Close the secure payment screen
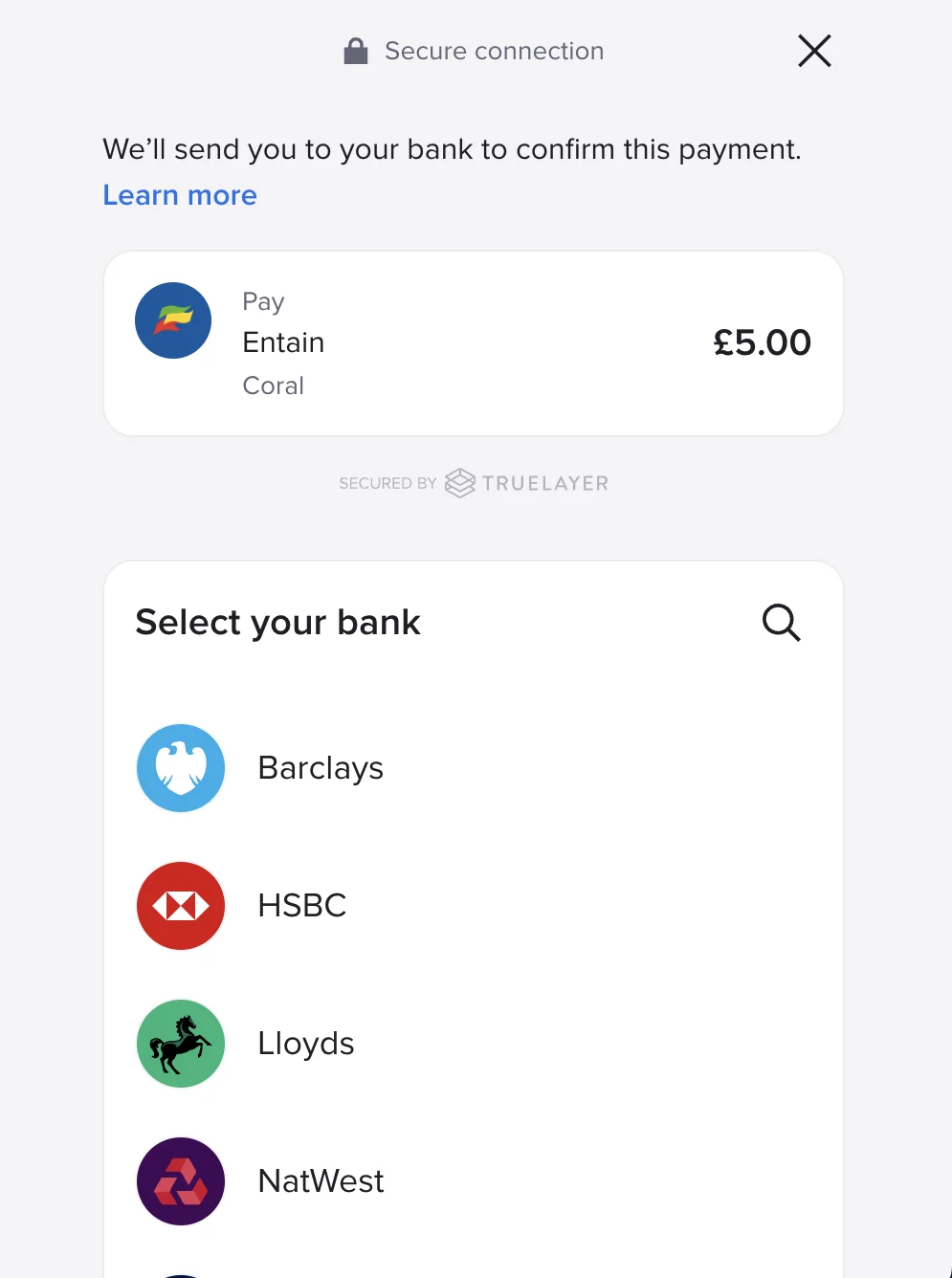 (x=814, y=51)
